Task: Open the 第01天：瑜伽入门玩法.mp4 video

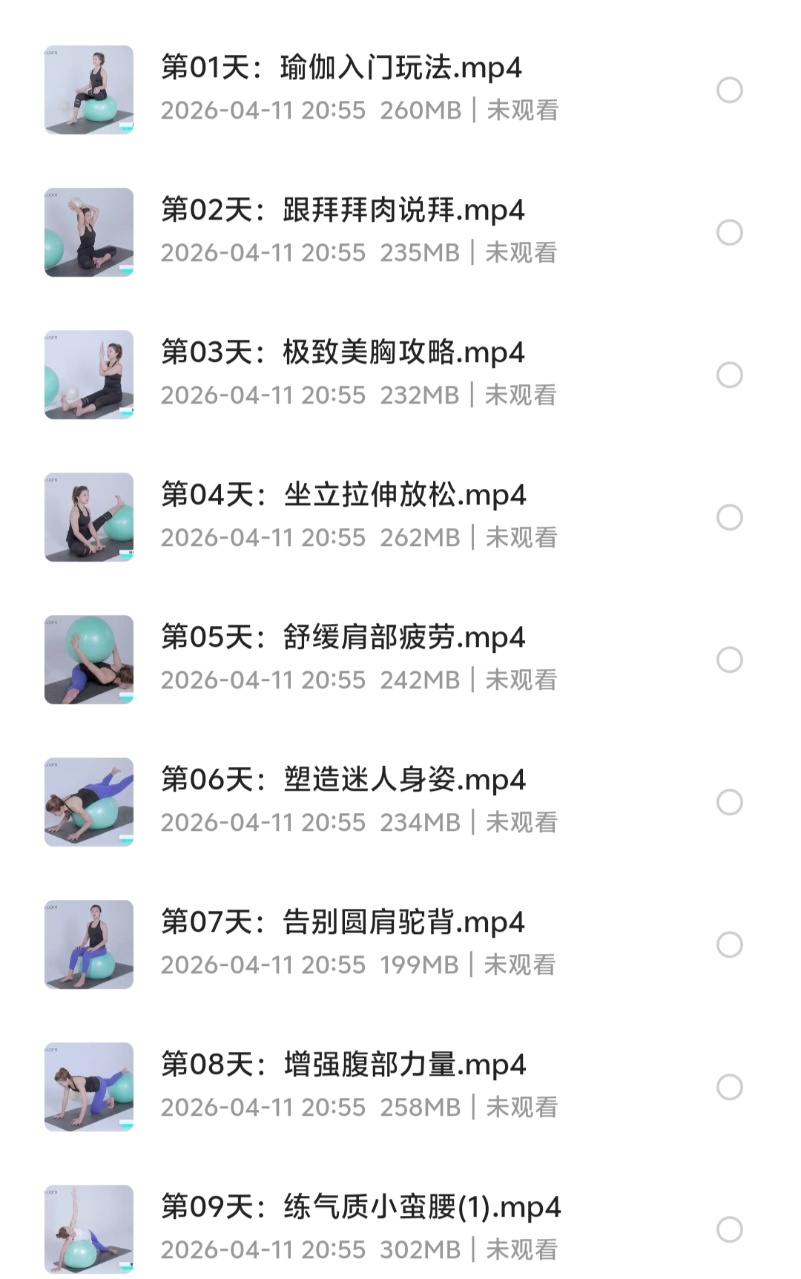Action: [341, 68]
